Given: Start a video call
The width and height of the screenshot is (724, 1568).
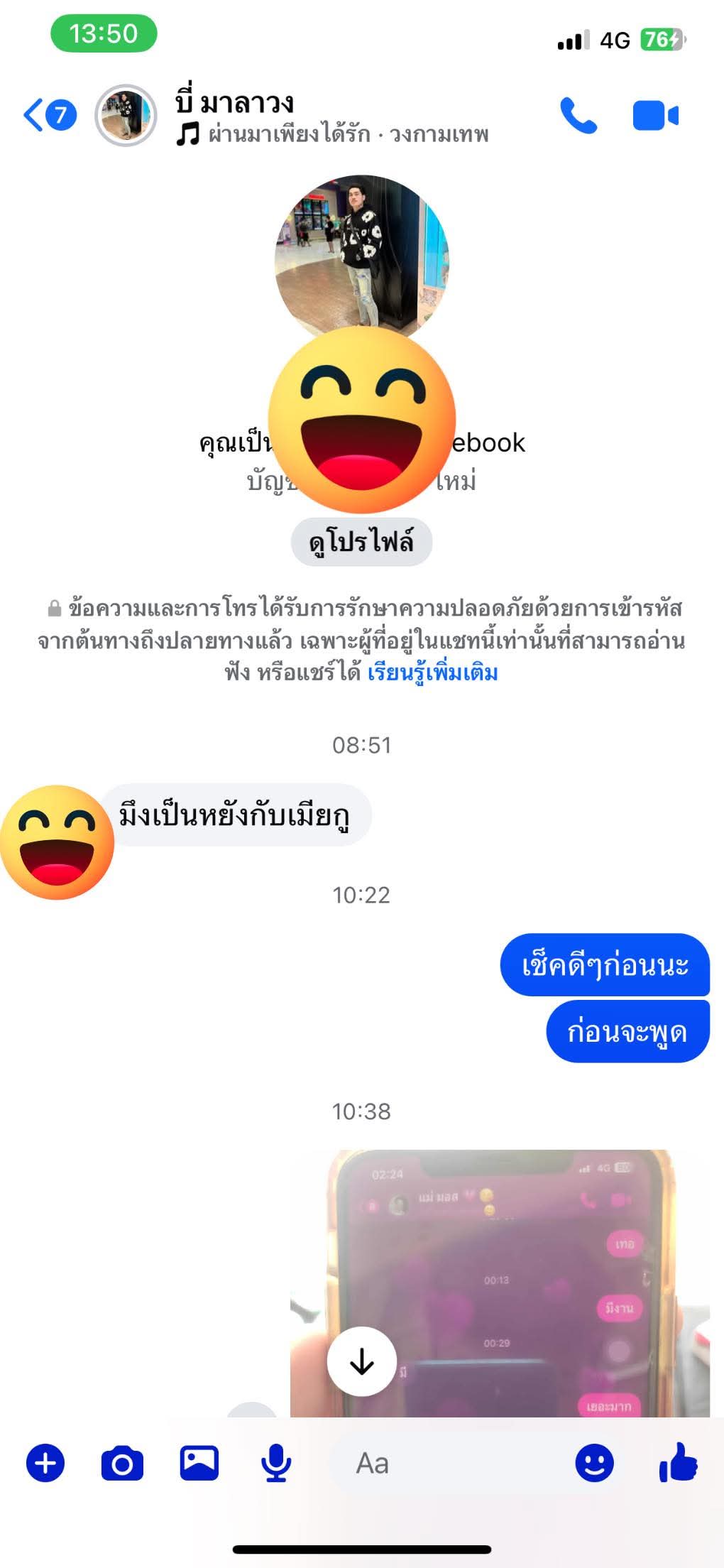Looking at the screenshot, I should tap(654, 116).
